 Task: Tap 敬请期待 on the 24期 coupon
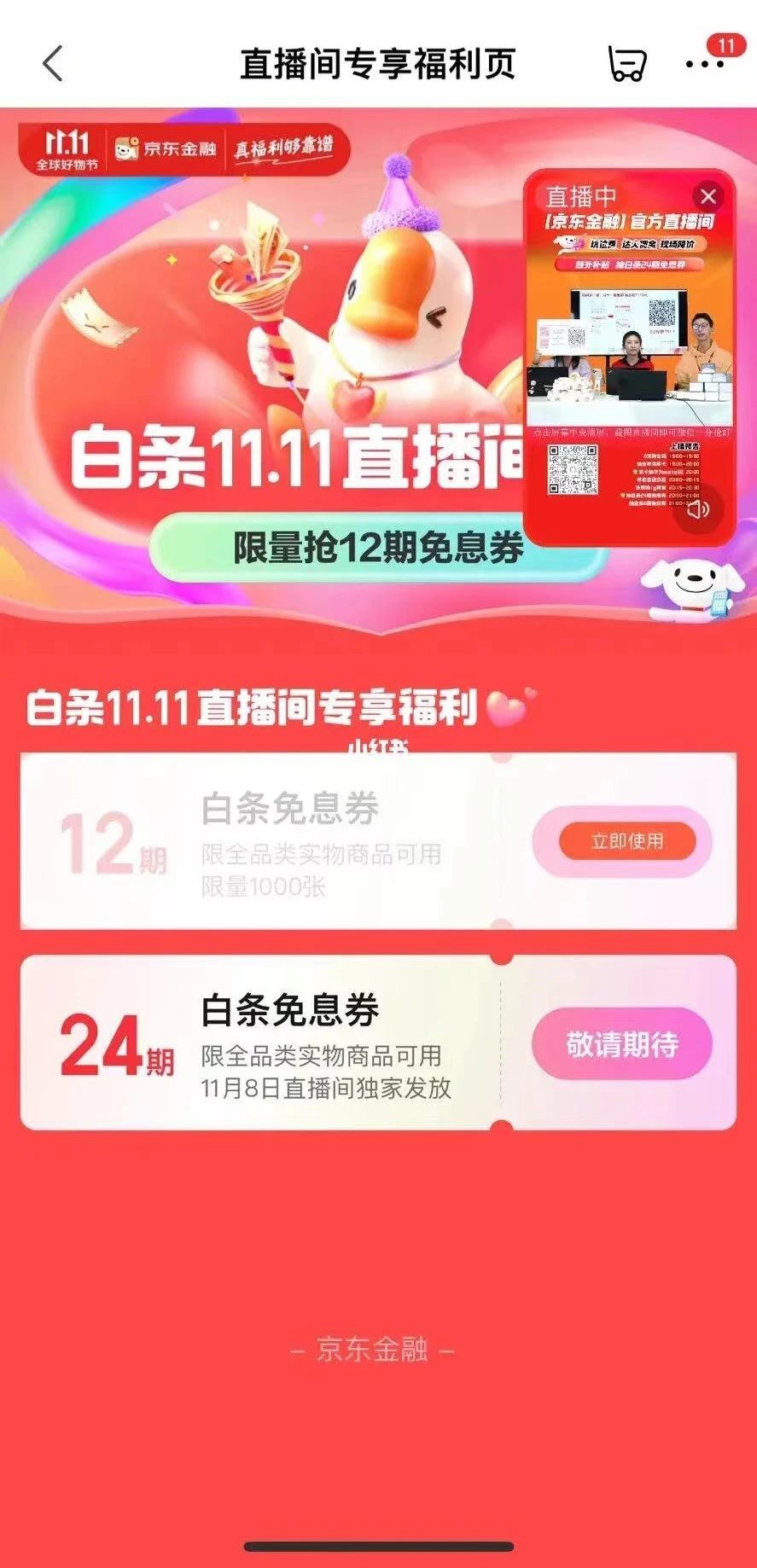click(621, 1043)
